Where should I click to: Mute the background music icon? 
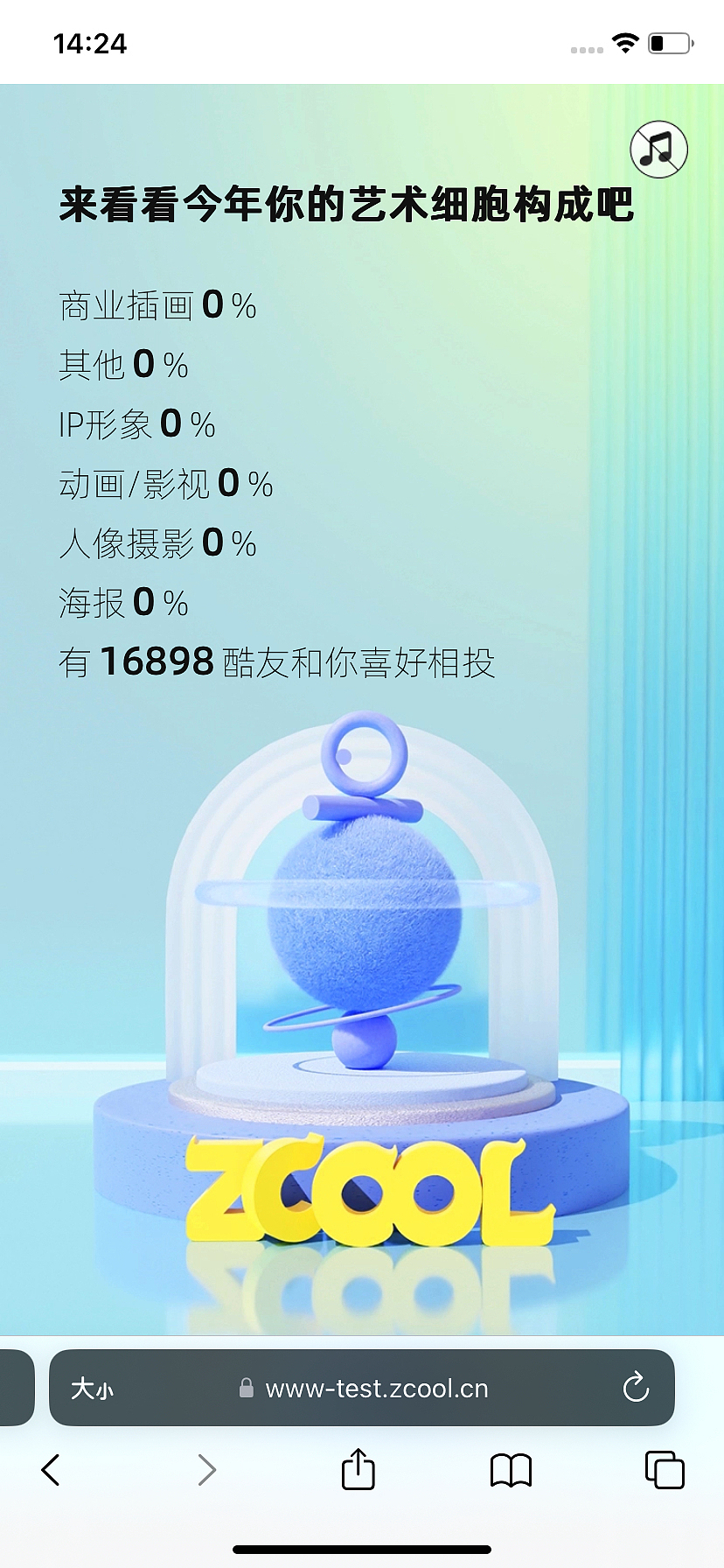click(x=658, y=150)
